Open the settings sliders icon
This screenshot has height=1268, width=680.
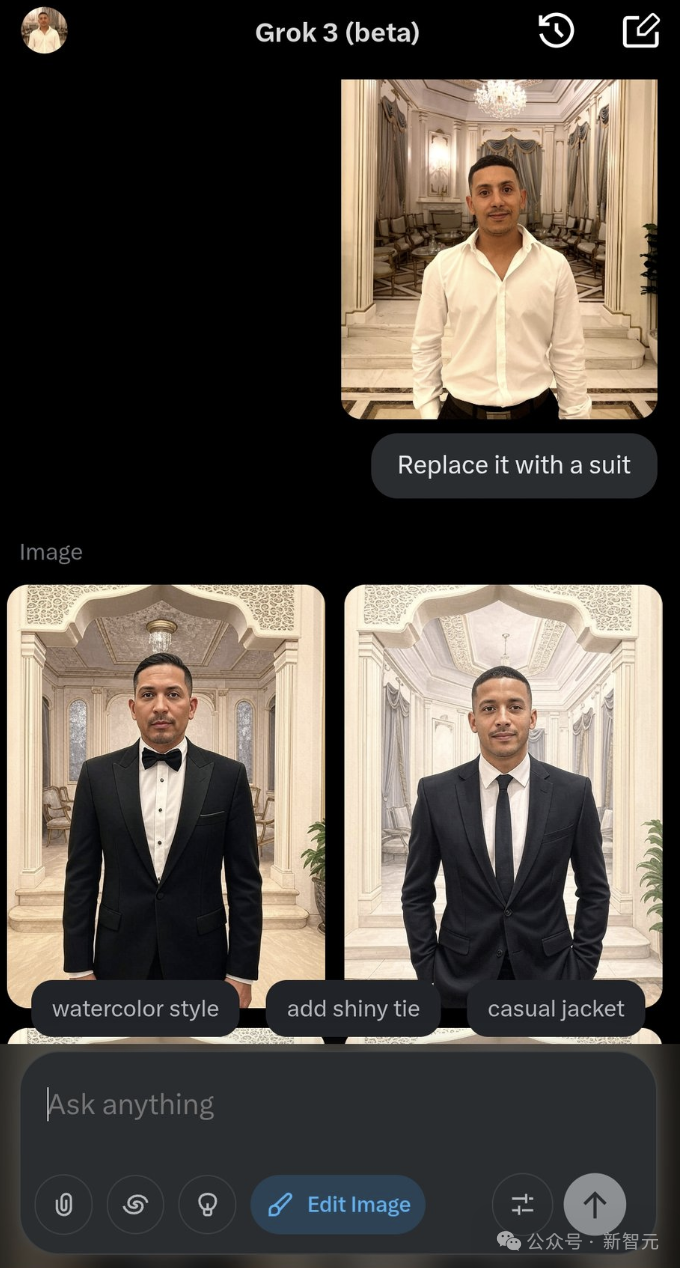point(522,1205)
